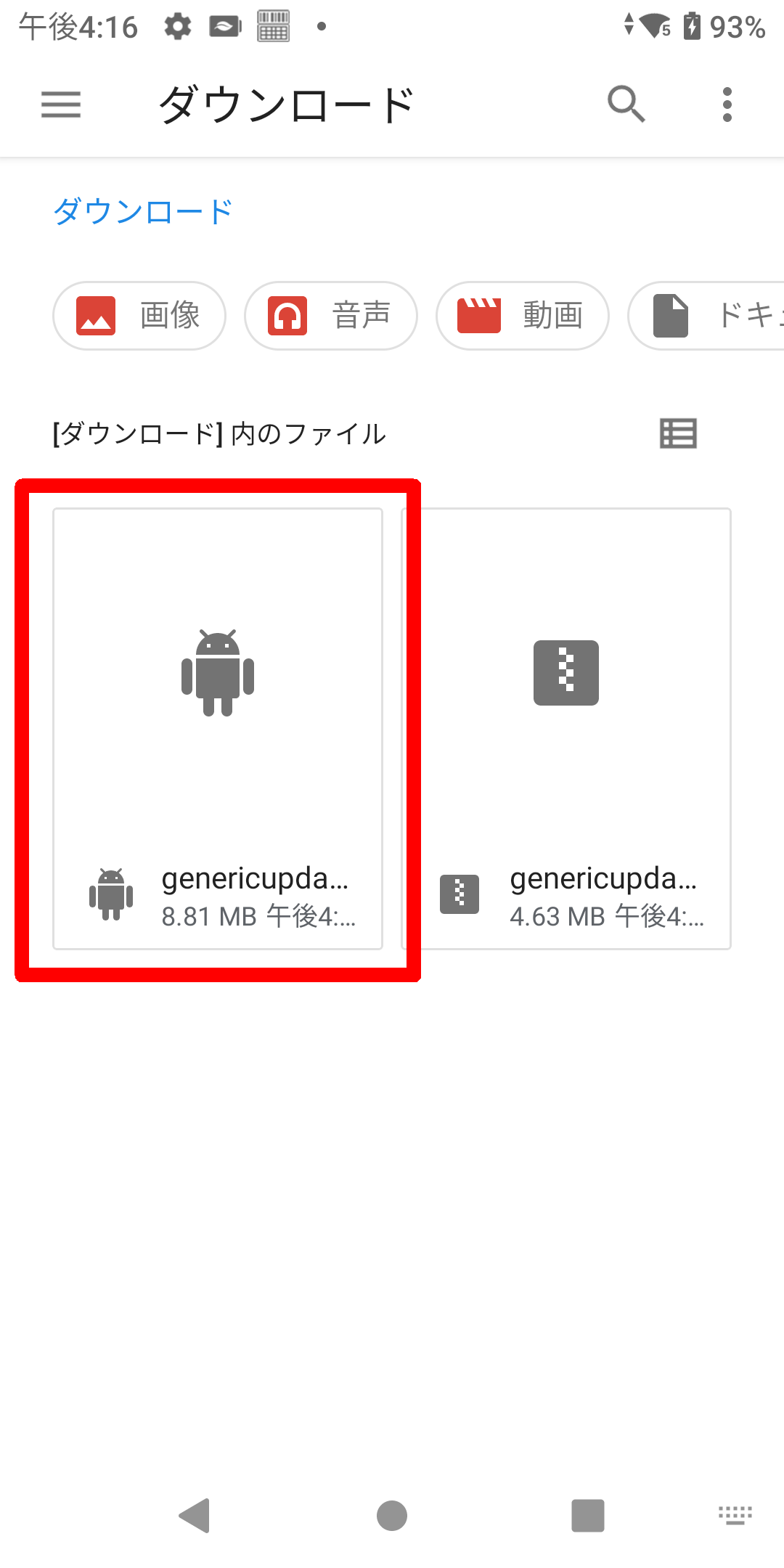Open the 8.81 MB genericupda APK file
Viewport: 784px width, 1568px height.
[x=218, y=728]
